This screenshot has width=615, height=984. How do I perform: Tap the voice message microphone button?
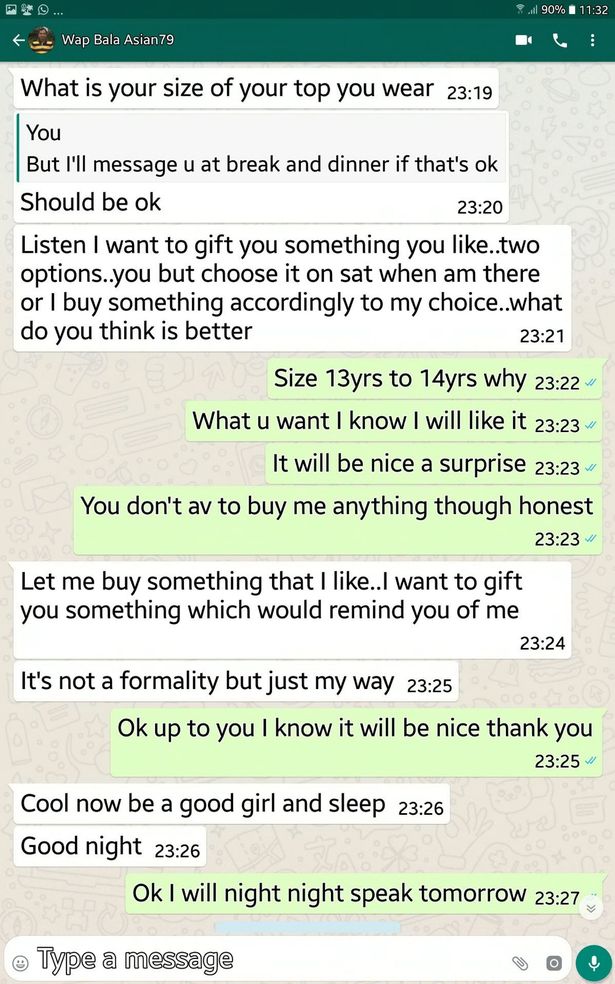click(594, 961)
